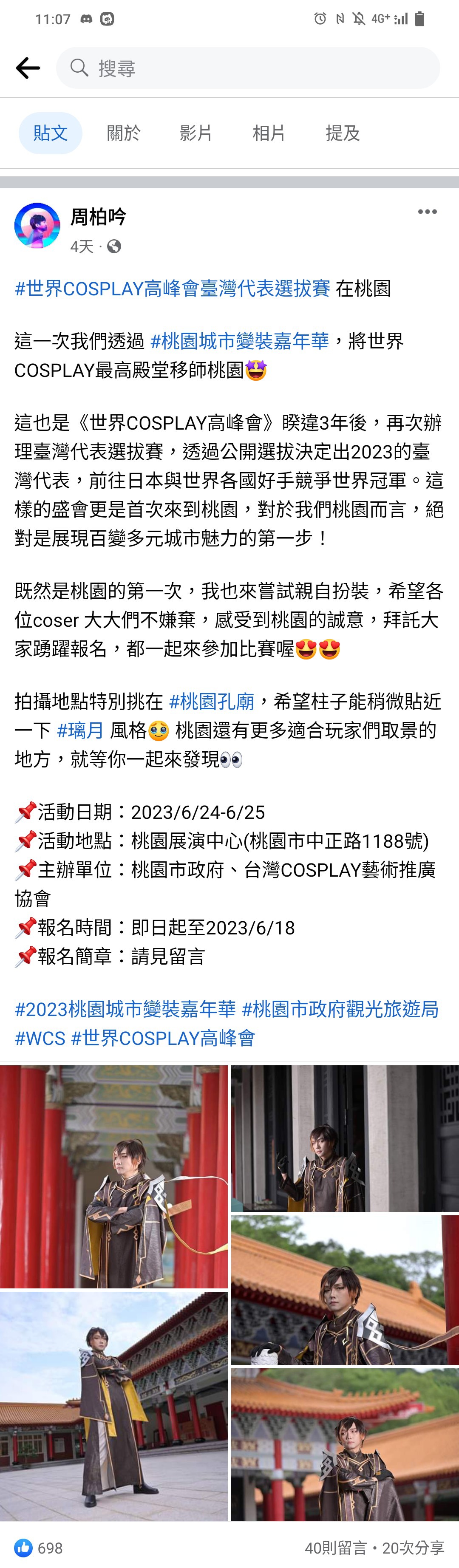The width and height of the screenshot is (459, 1568).
Task: View the large photo with crossed arms
Action: 114,1177
